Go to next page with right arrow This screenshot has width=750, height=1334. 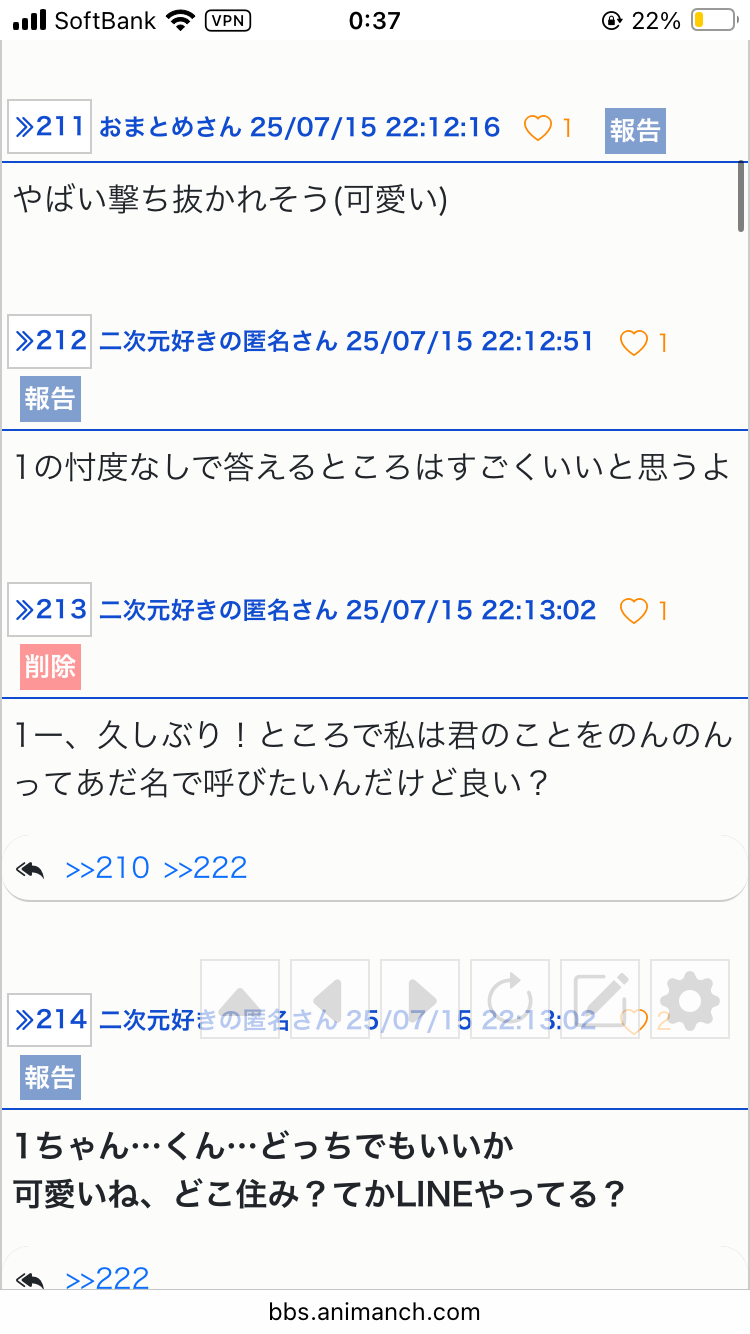pos(420,999)
